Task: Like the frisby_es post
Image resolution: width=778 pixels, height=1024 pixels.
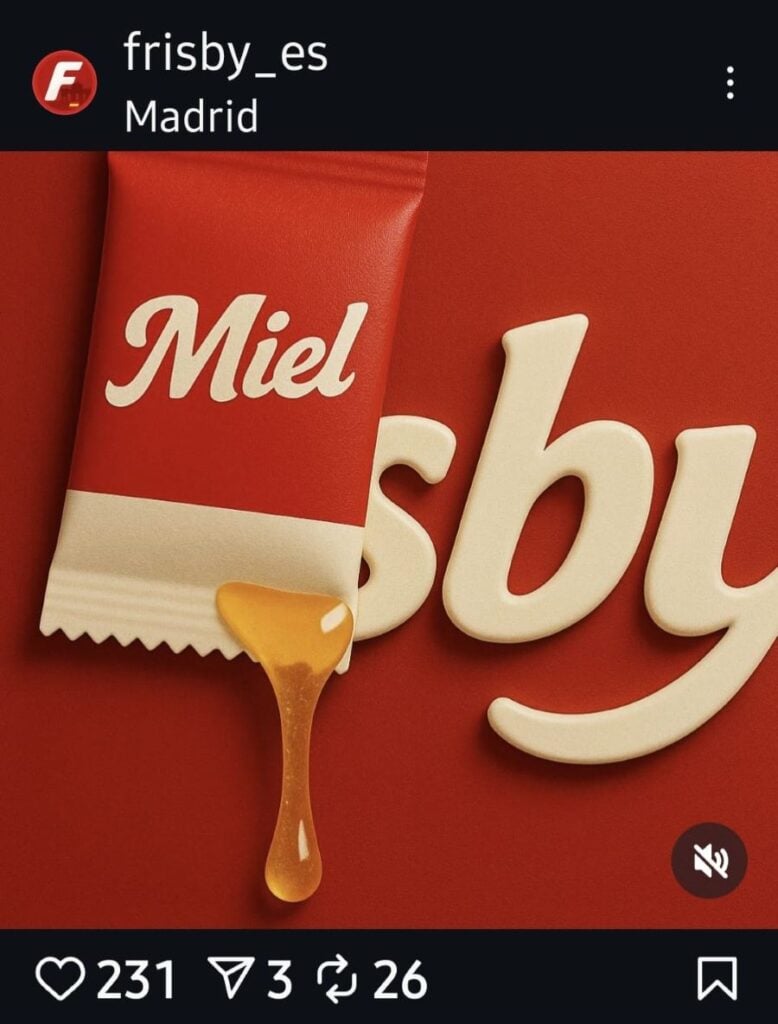Action: pos(60,979)
